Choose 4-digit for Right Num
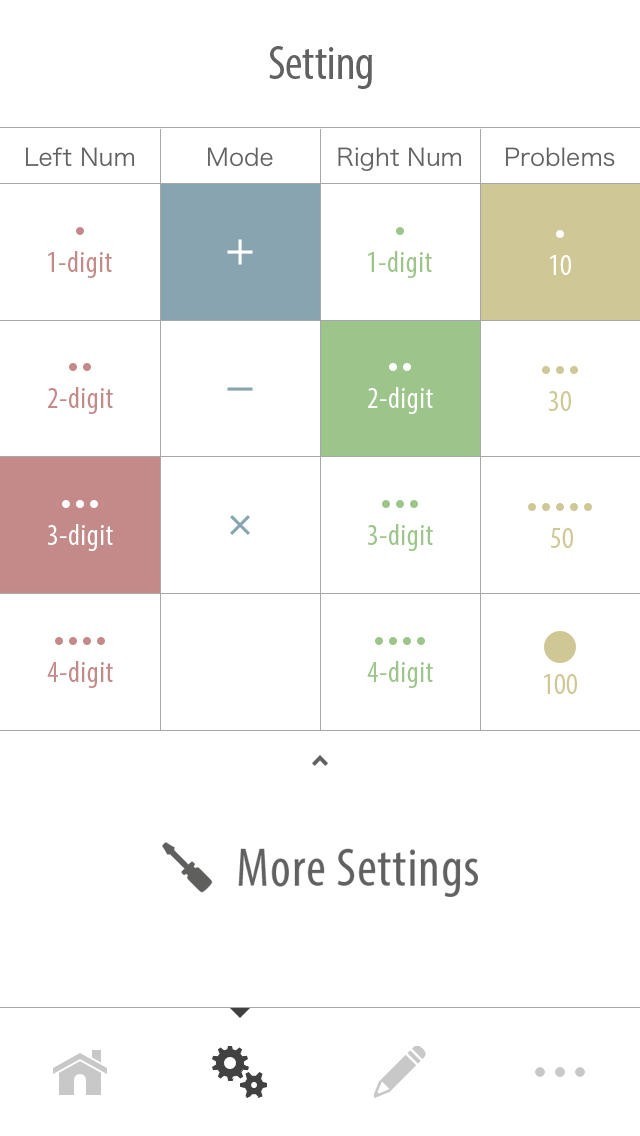The image size is (640, 1136). (x=400, y=662)
